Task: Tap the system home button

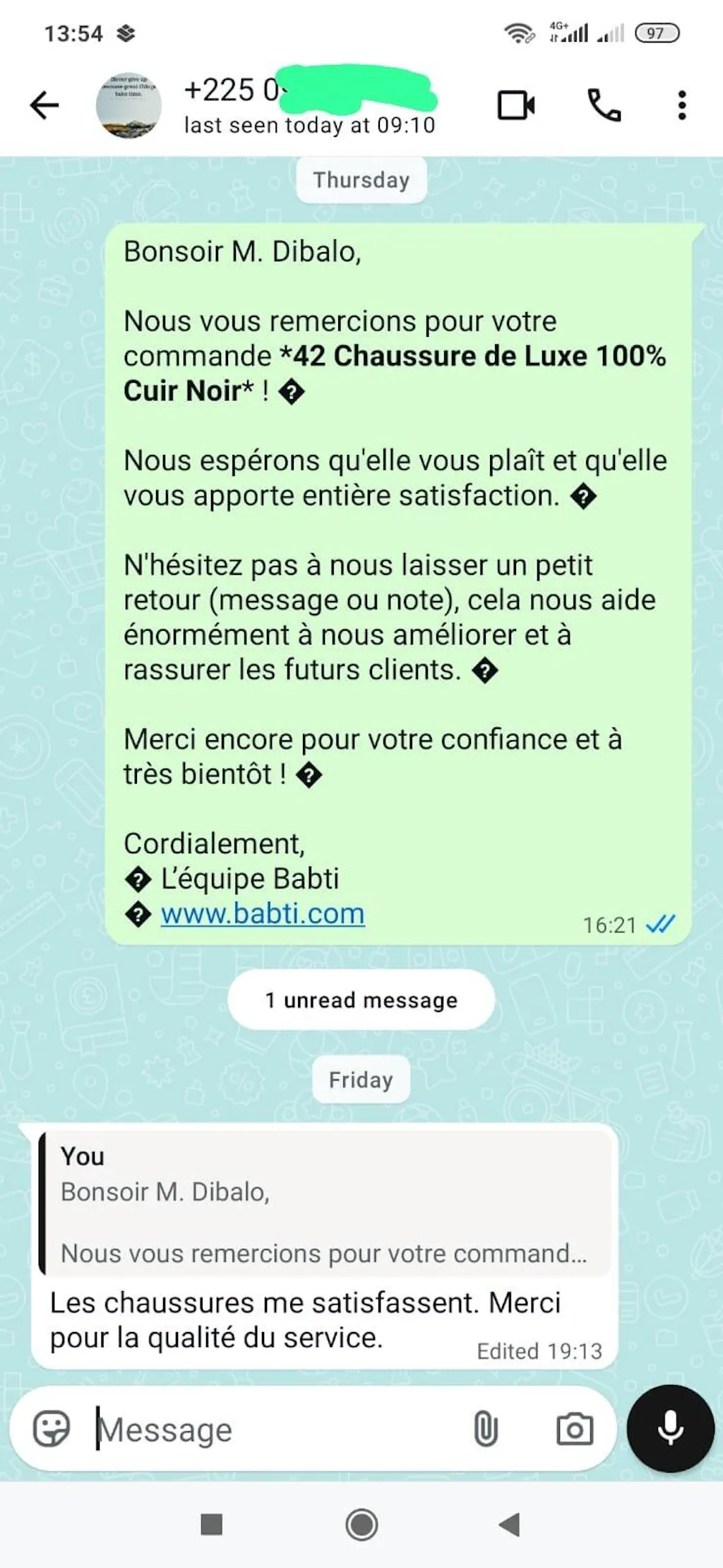Action: coord(361,1524)
